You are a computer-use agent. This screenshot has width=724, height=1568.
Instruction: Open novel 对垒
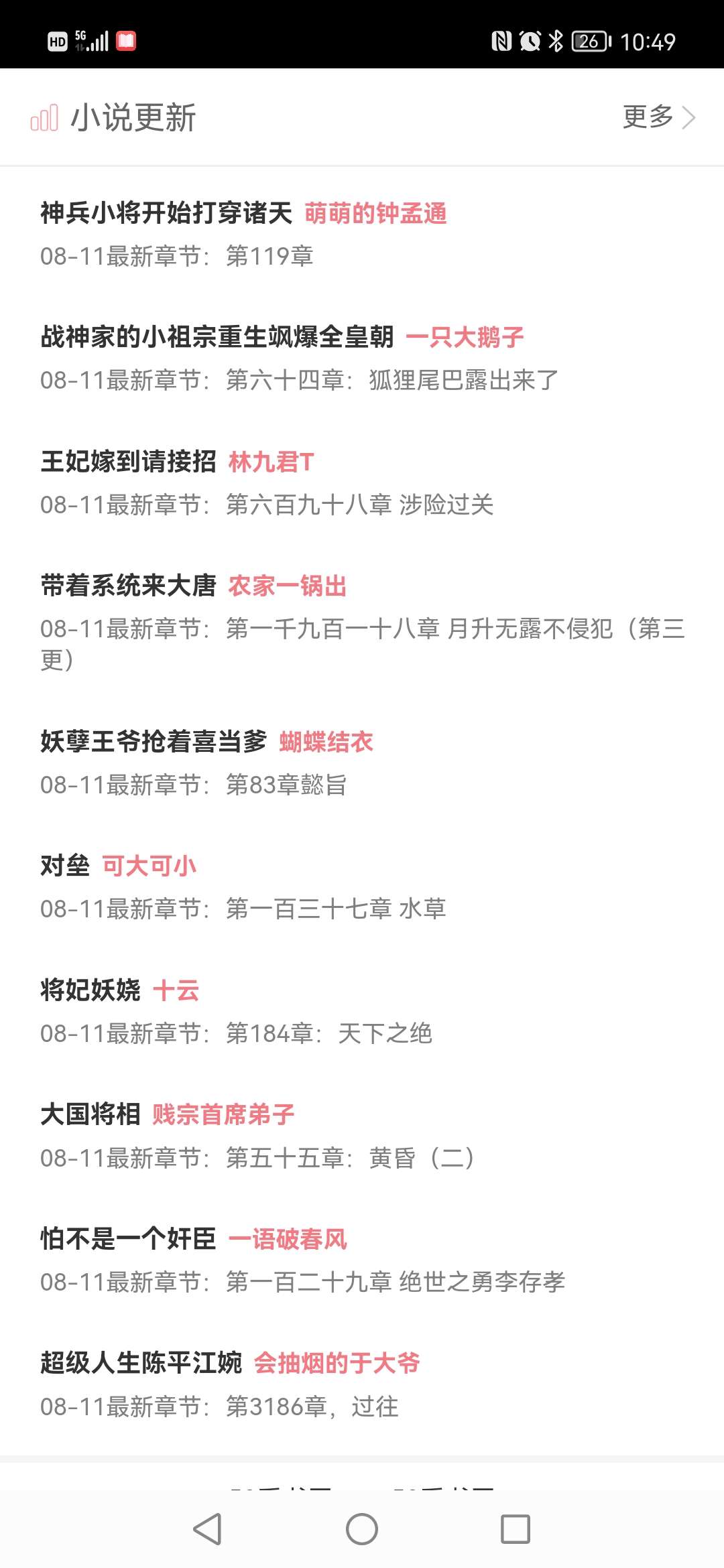coord(65,866)
